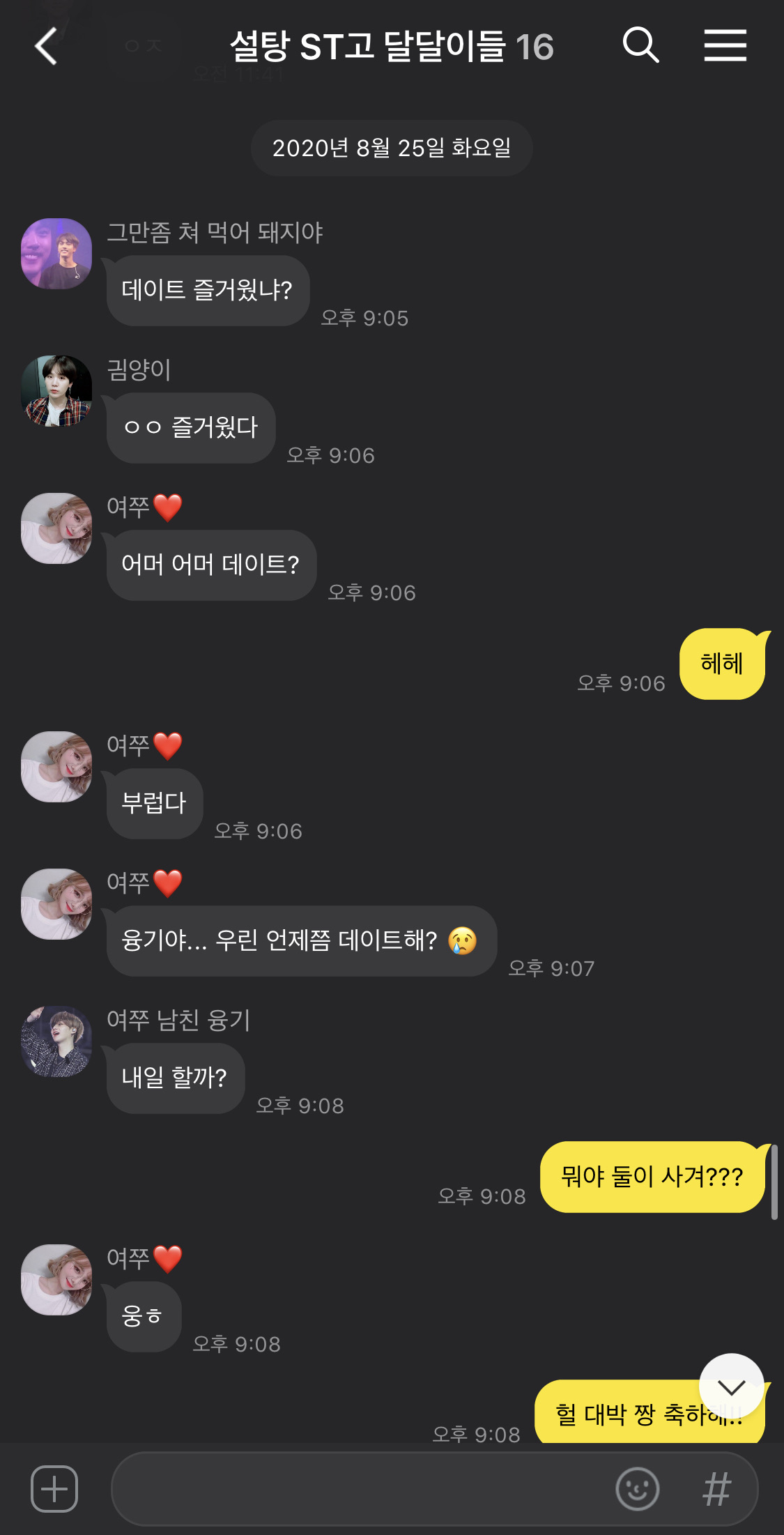This screenshot has width=784, height=1535.
Task: Open the plus attachment menu
Action: click(54, 1488)
